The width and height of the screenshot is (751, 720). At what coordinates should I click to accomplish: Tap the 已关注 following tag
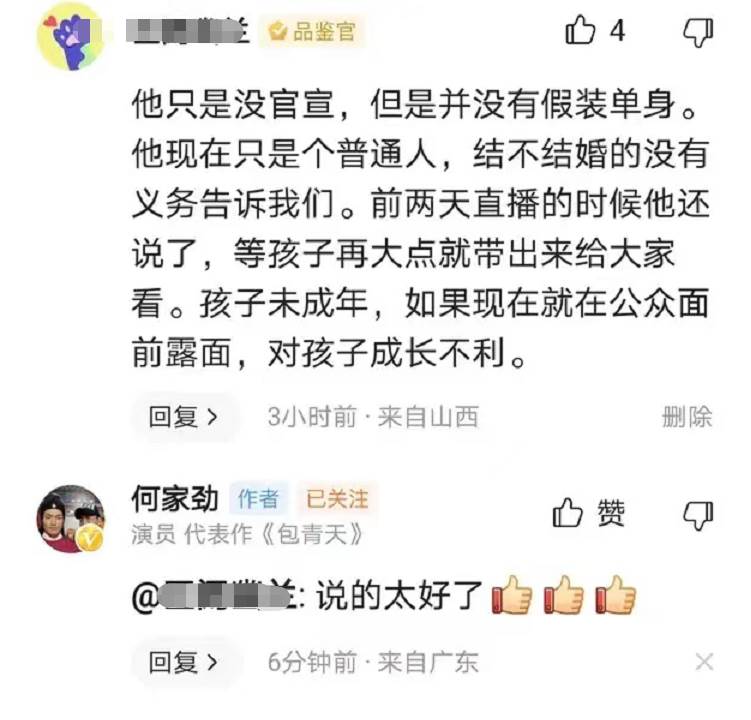click(x=337, y=498)
